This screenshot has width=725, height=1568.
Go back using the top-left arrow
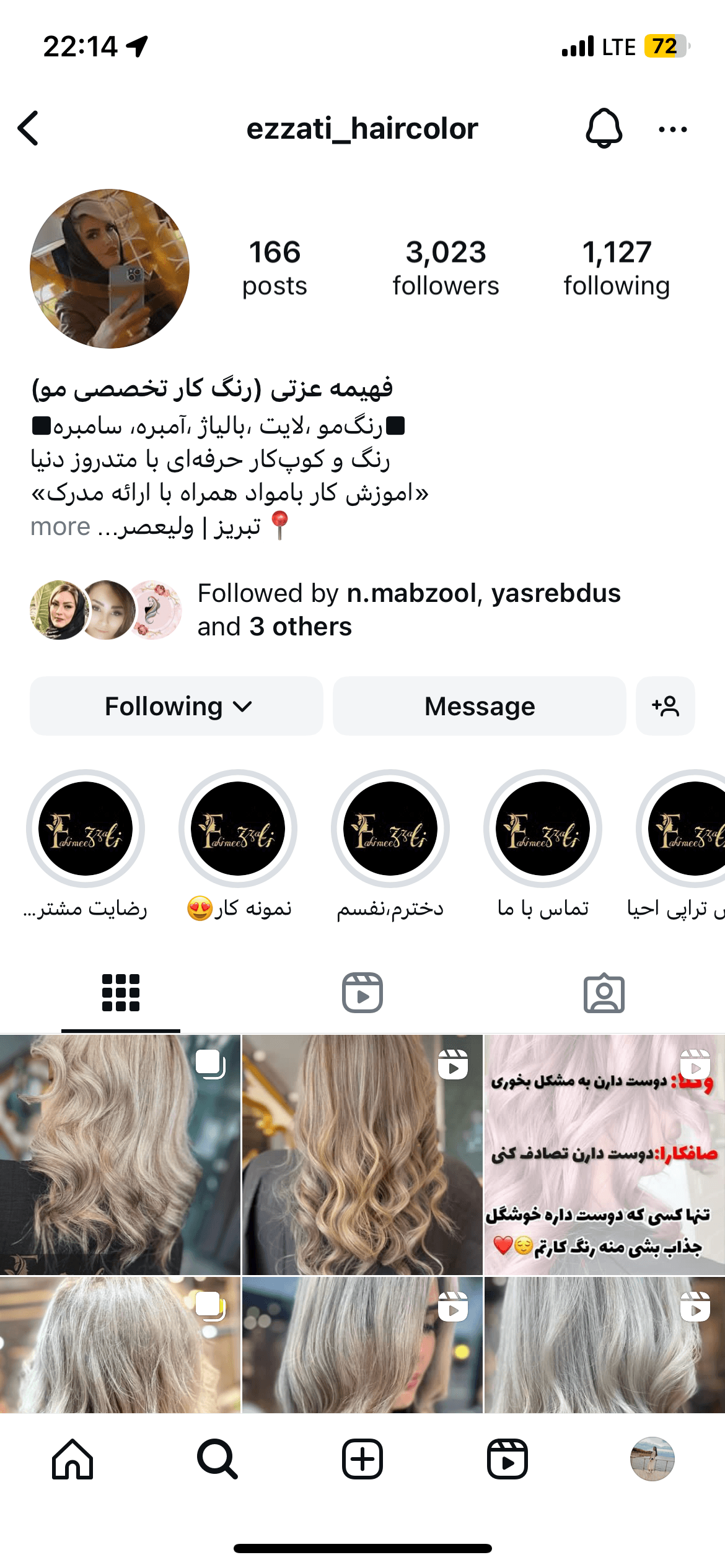(29, 128)
